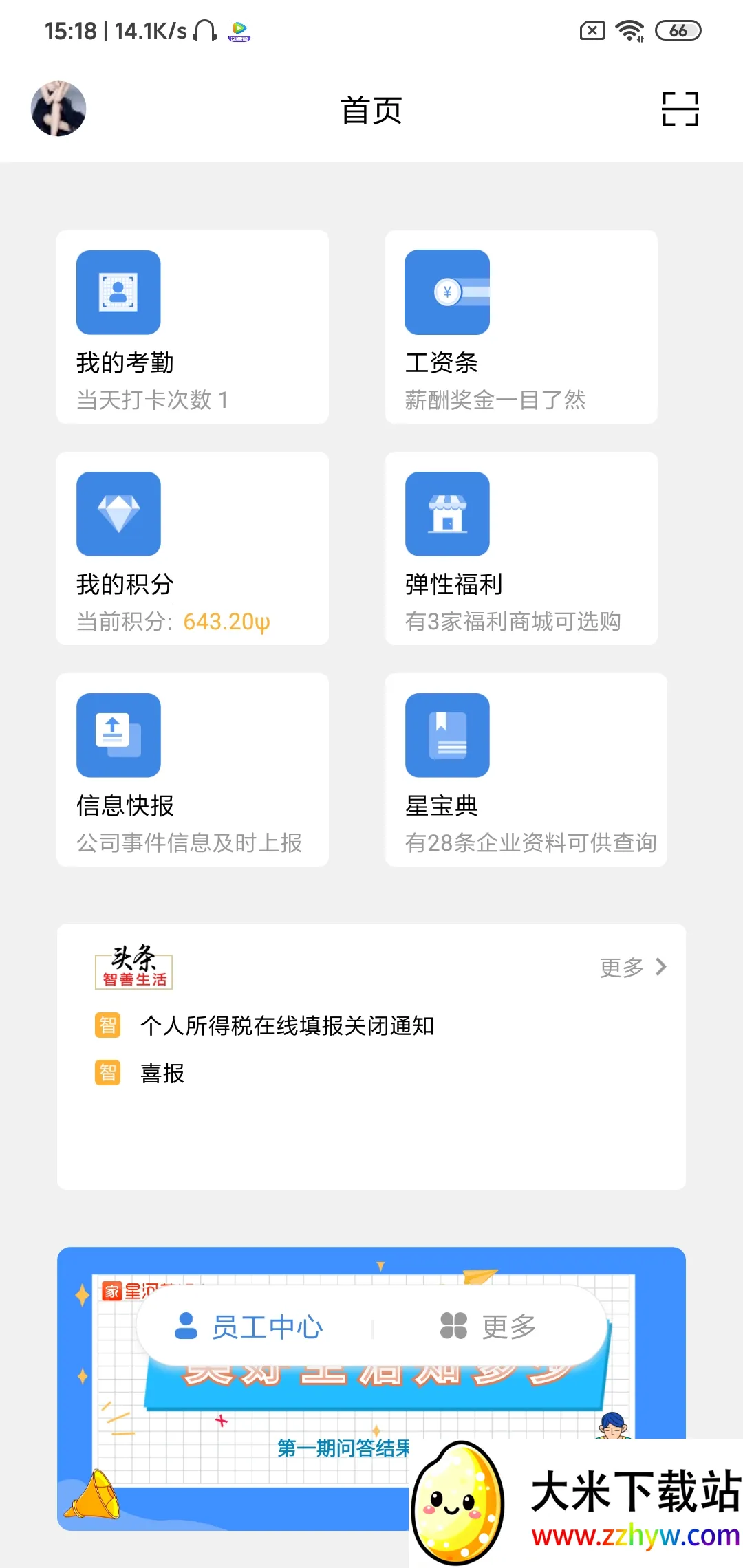Expand 更多 news with the chevron
743x1568 pixels.
[660, 967]
